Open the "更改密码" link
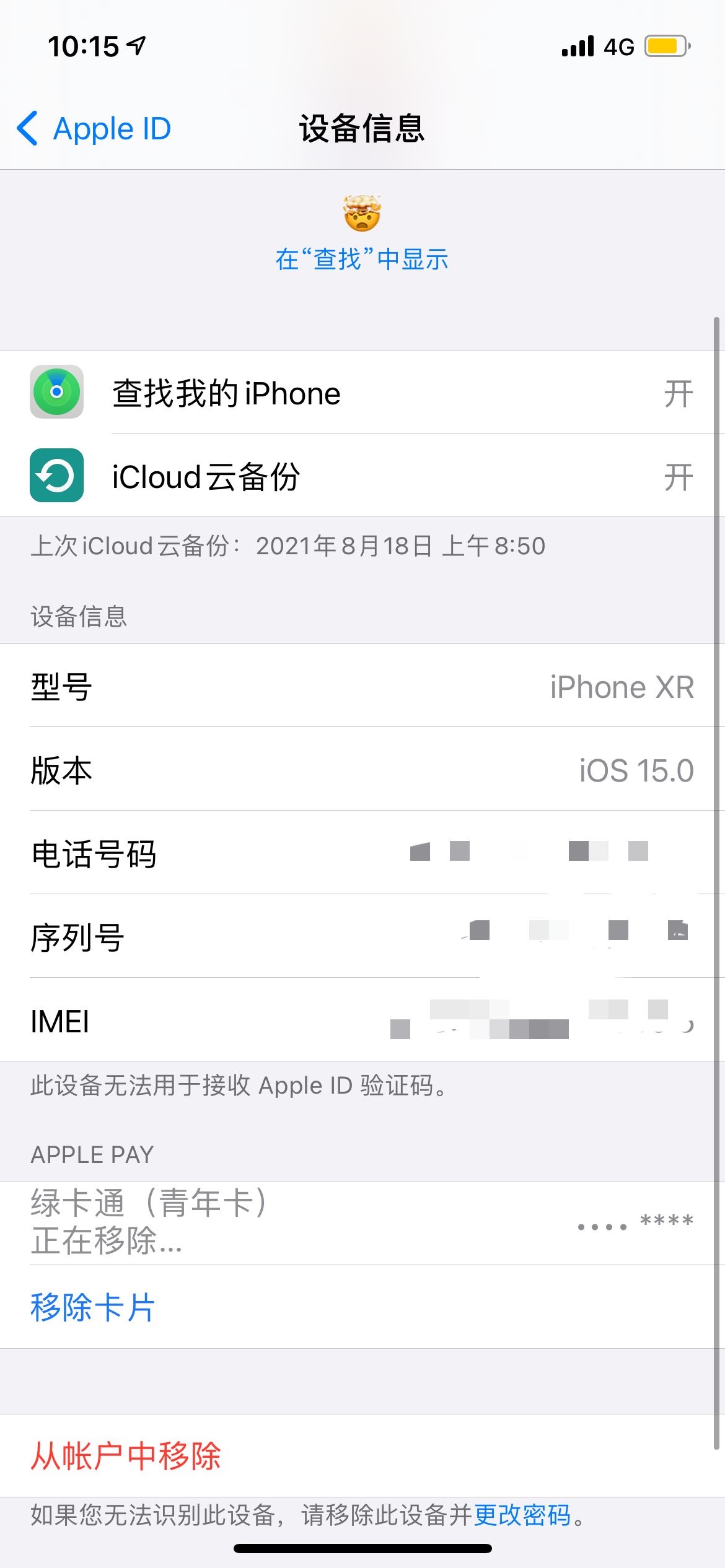This screenshot has width=725, height=1568. click(522, 1515)
